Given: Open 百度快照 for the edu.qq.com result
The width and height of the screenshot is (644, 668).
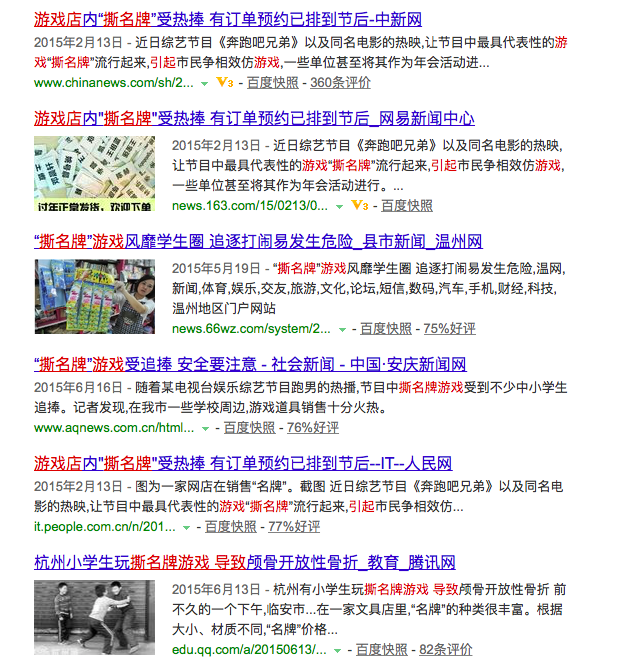Looking at the screenshot, I should tap(381, 649).
